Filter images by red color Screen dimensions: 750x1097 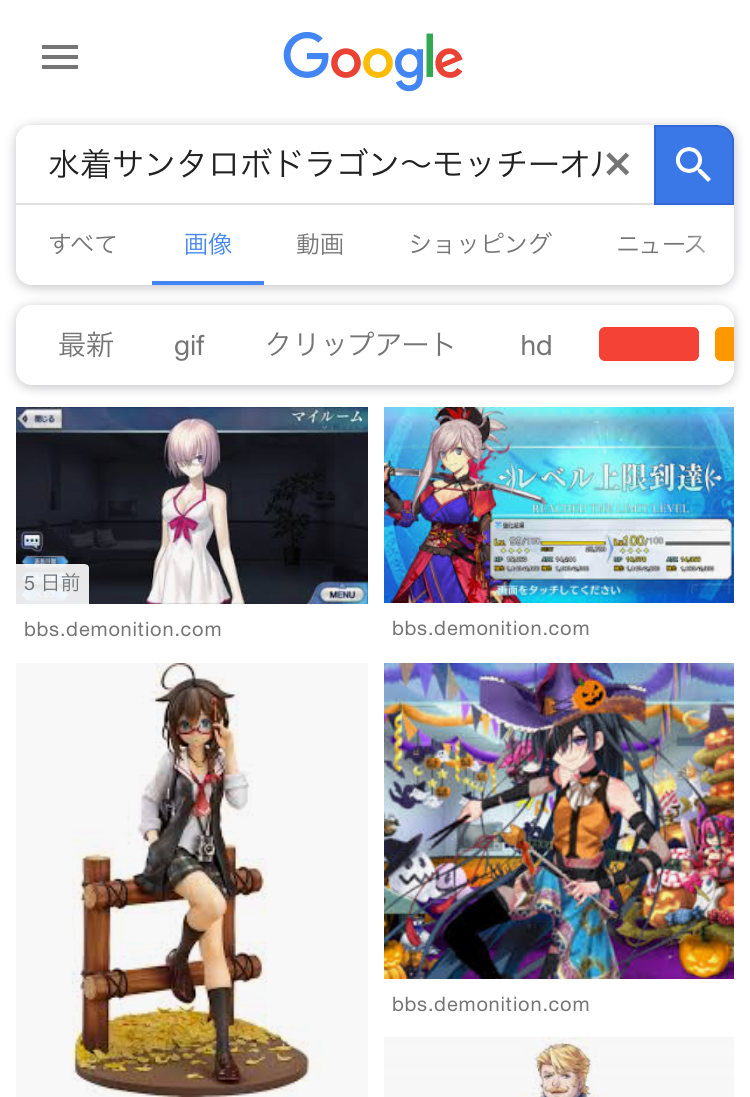[x=648, y=344]
